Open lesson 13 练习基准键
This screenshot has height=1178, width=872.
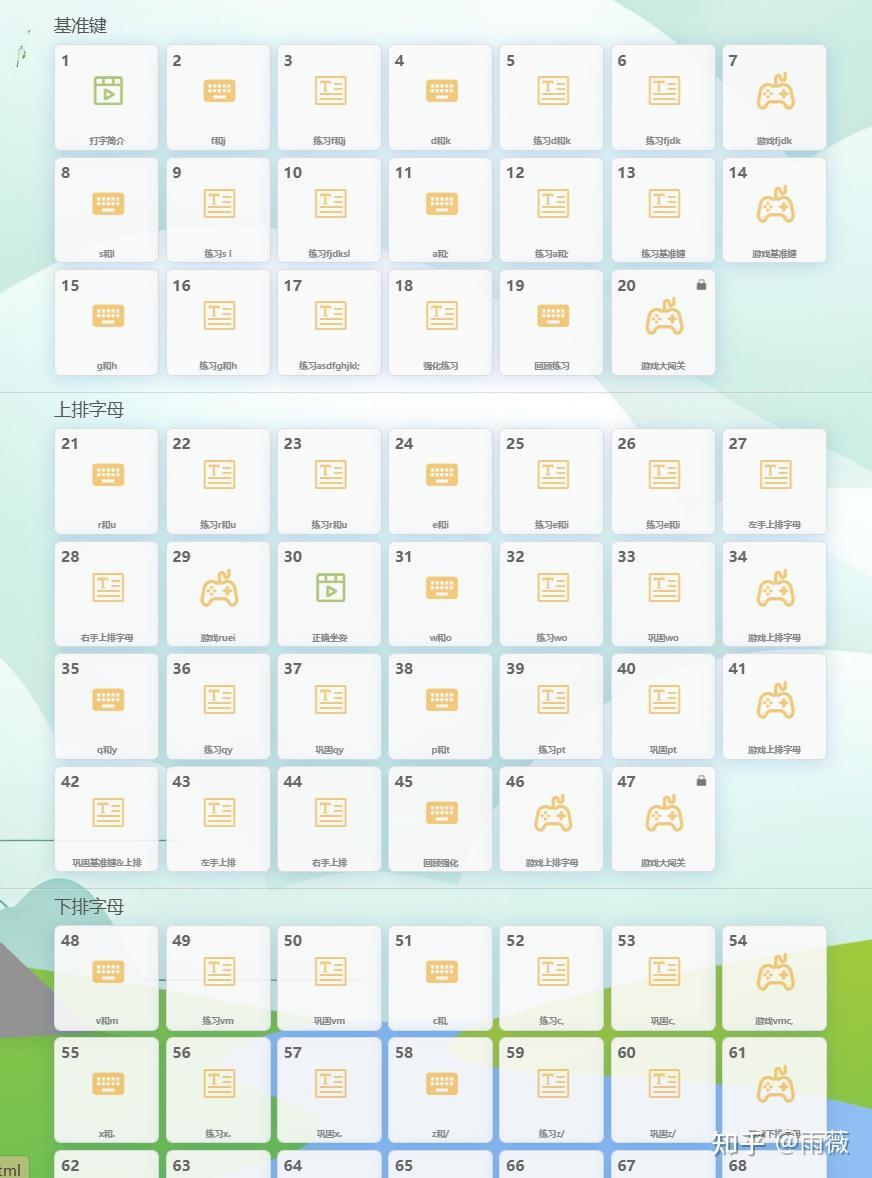coord(663,209)
